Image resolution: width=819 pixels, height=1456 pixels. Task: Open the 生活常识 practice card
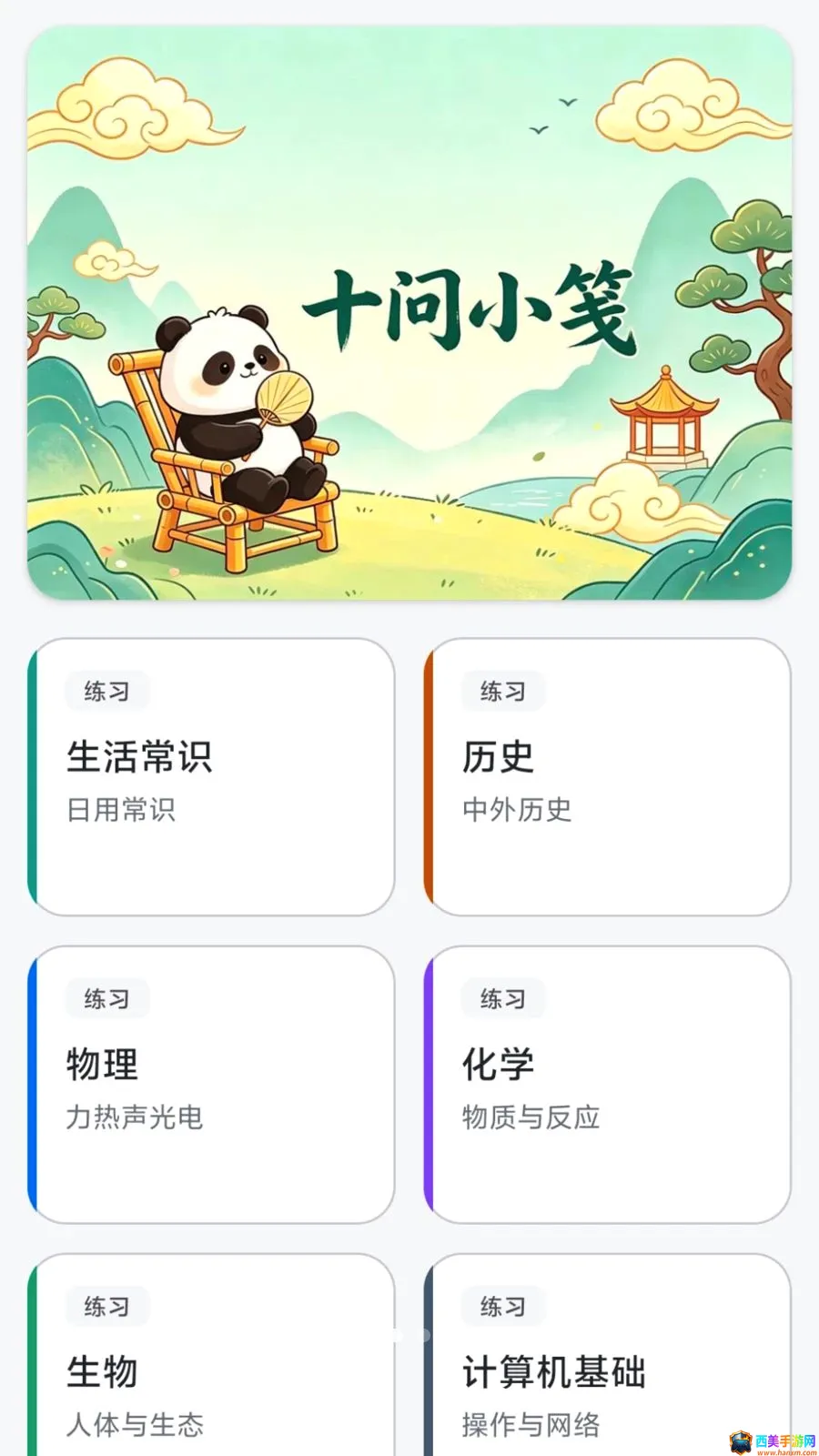(211, 777)
